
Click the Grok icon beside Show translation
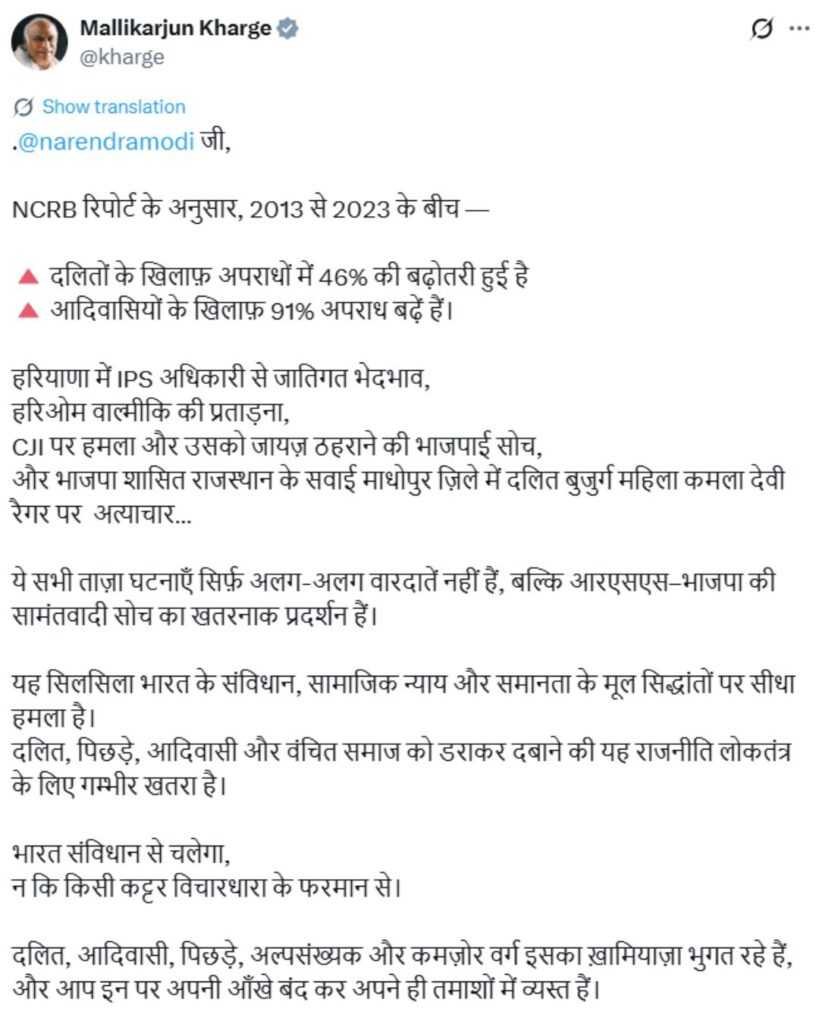[x=22, y=107]
